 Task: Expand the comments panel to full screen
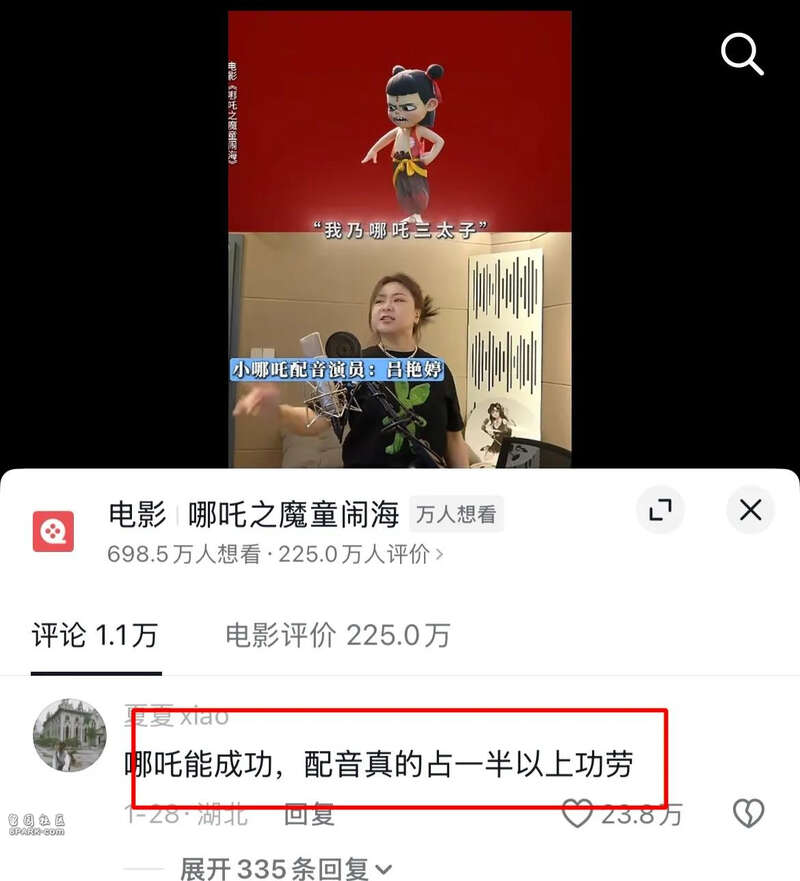pyautogui.click(x=660, y=510)
